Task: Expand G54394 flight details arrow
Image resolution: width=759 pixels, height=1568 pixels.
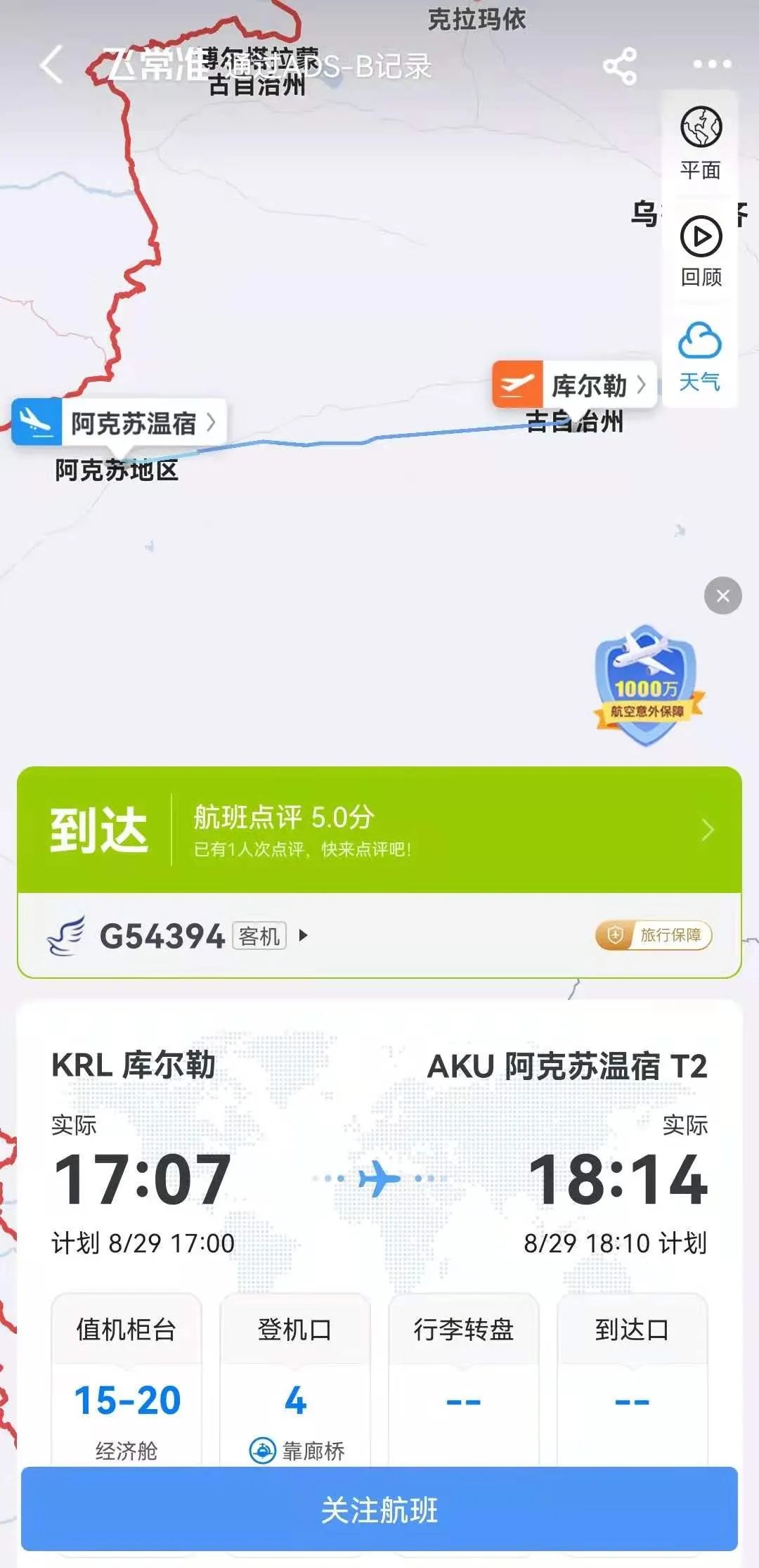Action: click(304, 935)
